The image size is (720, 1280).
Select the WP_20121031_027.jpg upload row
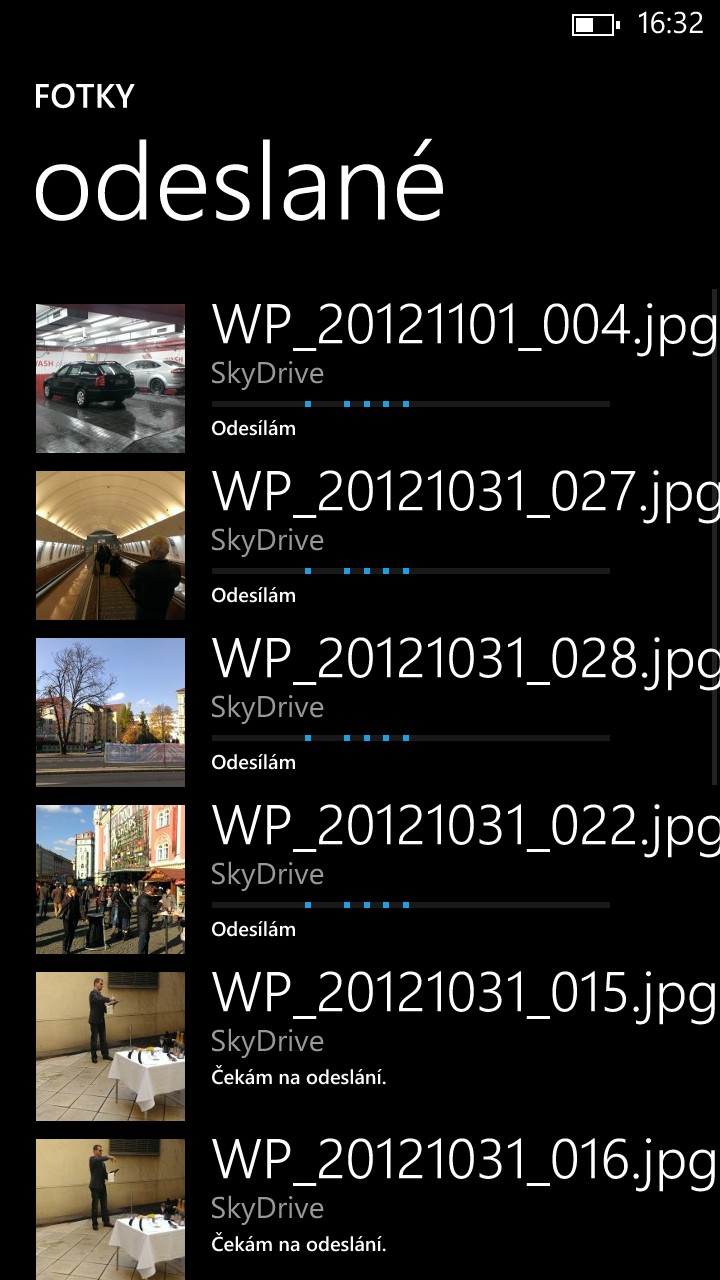pos(377,545)
